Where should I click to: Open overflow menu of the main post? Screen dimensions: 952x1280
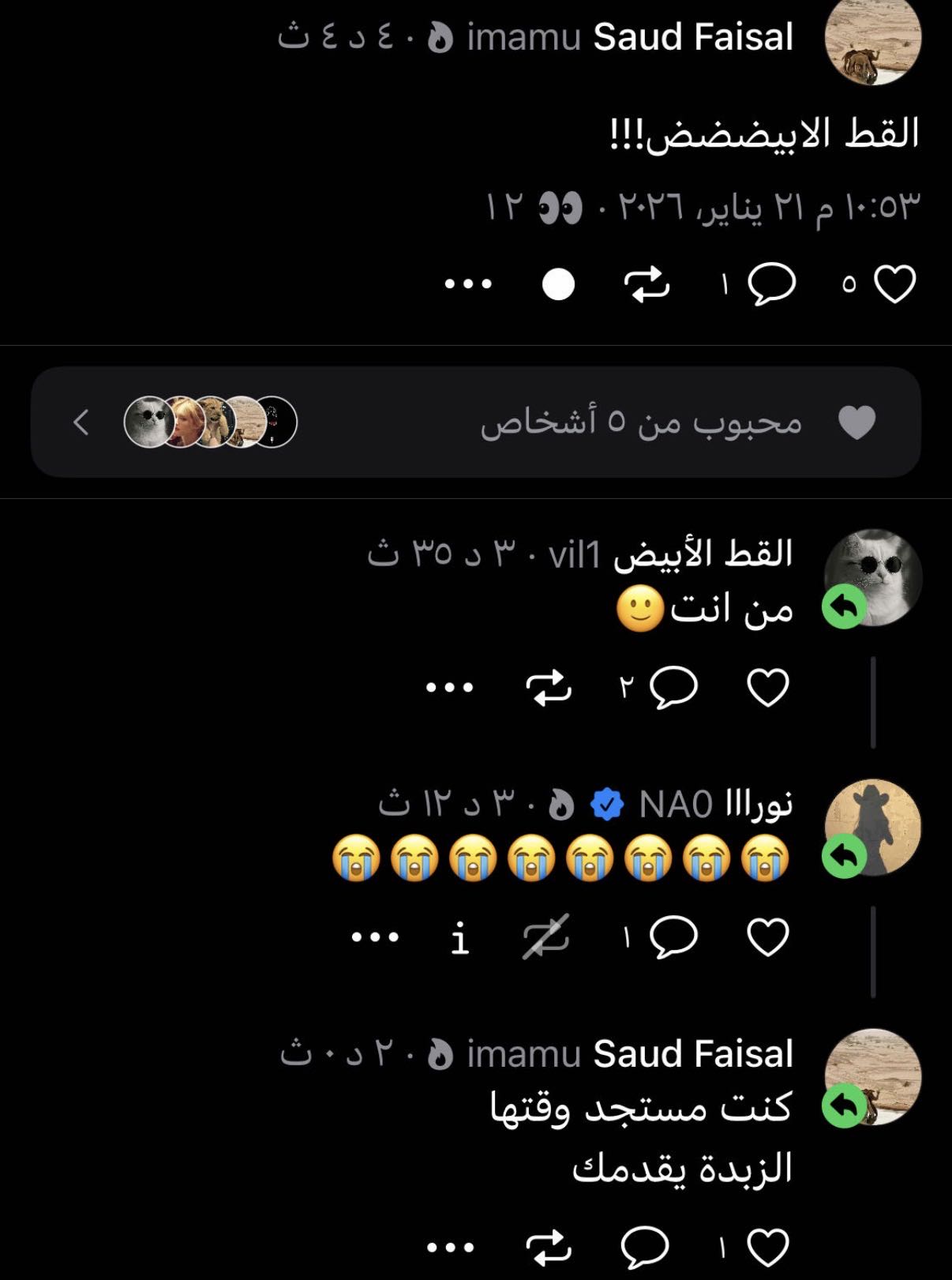point(468,284)
